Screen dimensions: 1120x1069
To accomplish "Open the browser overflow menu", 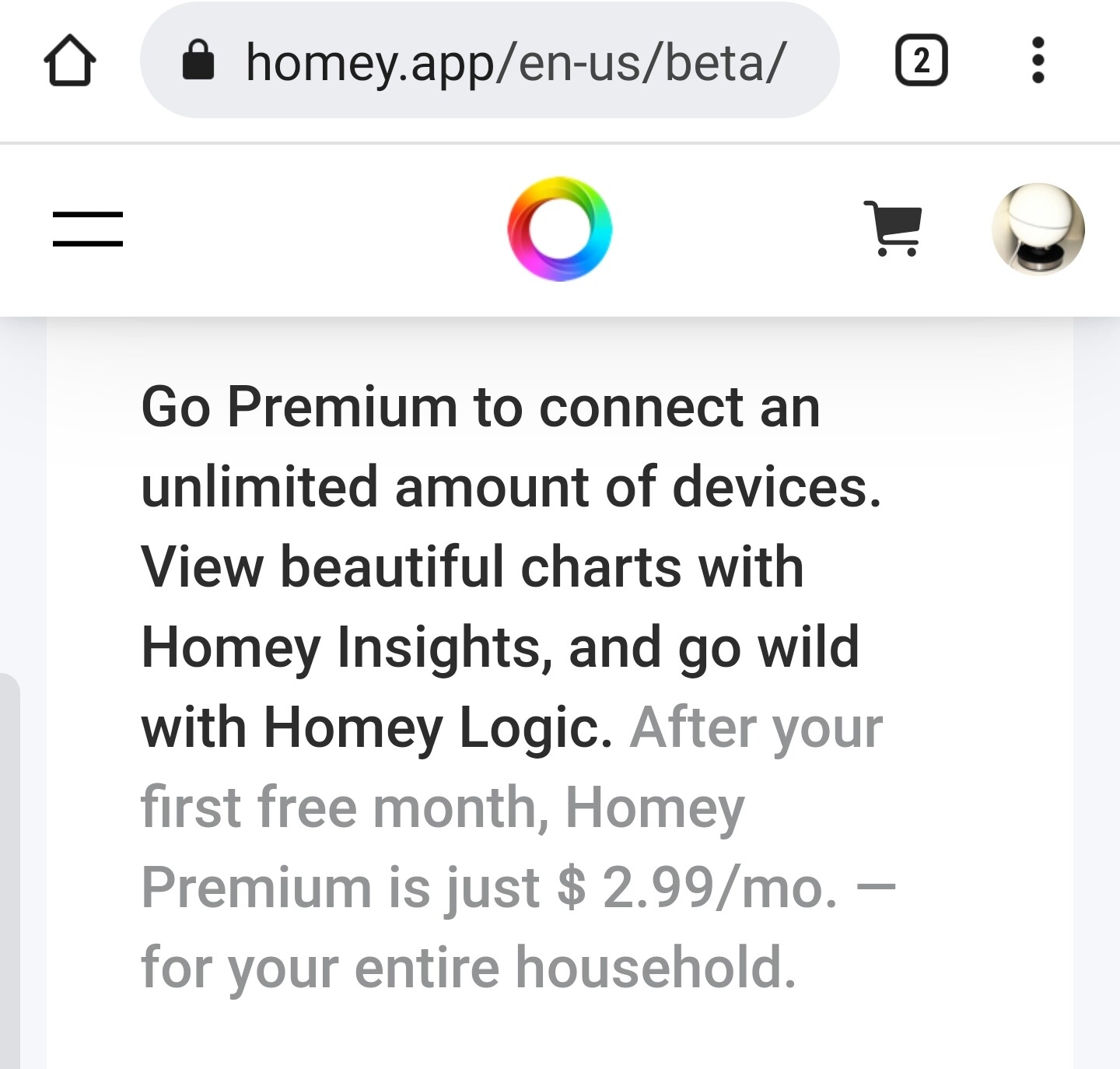I will (1038, 61).
